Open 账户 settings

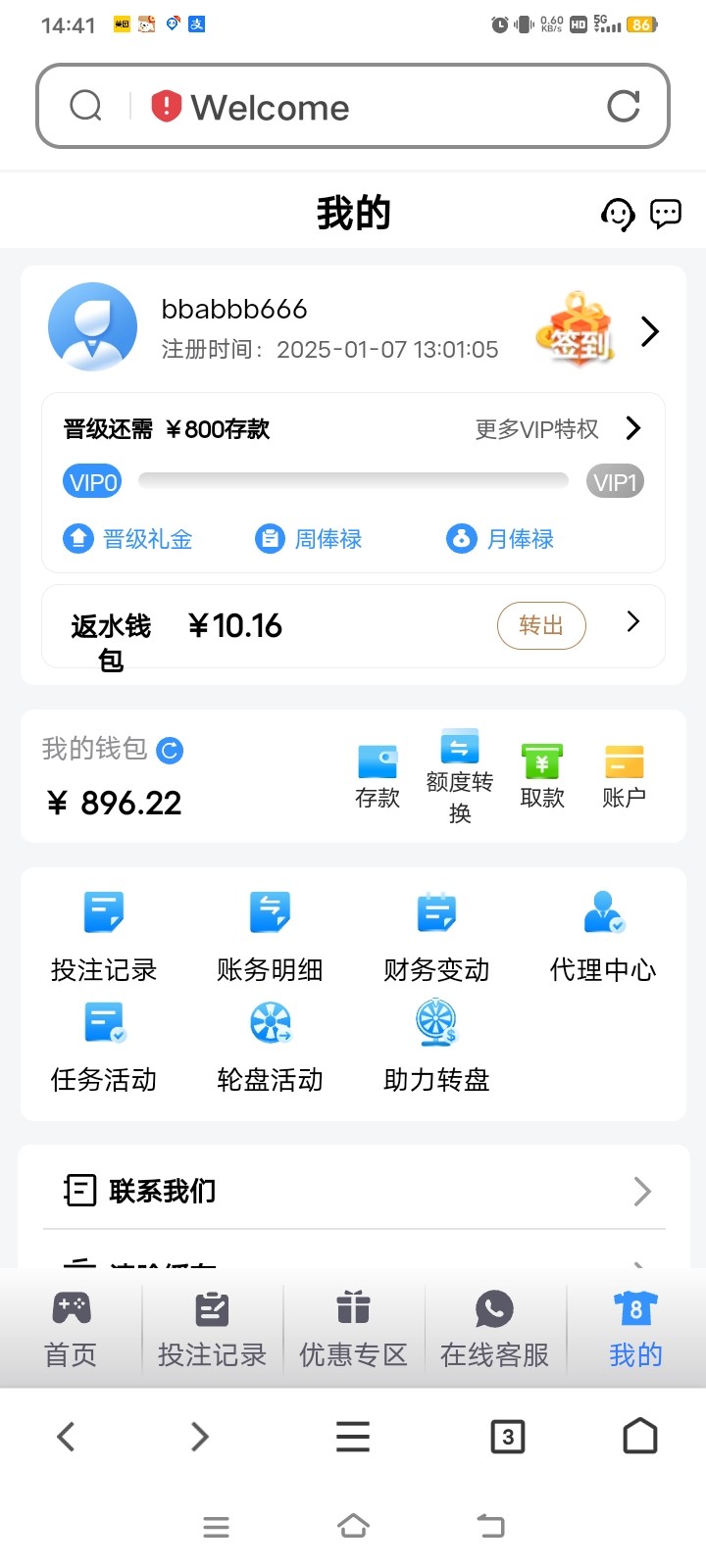click(624, 776)
